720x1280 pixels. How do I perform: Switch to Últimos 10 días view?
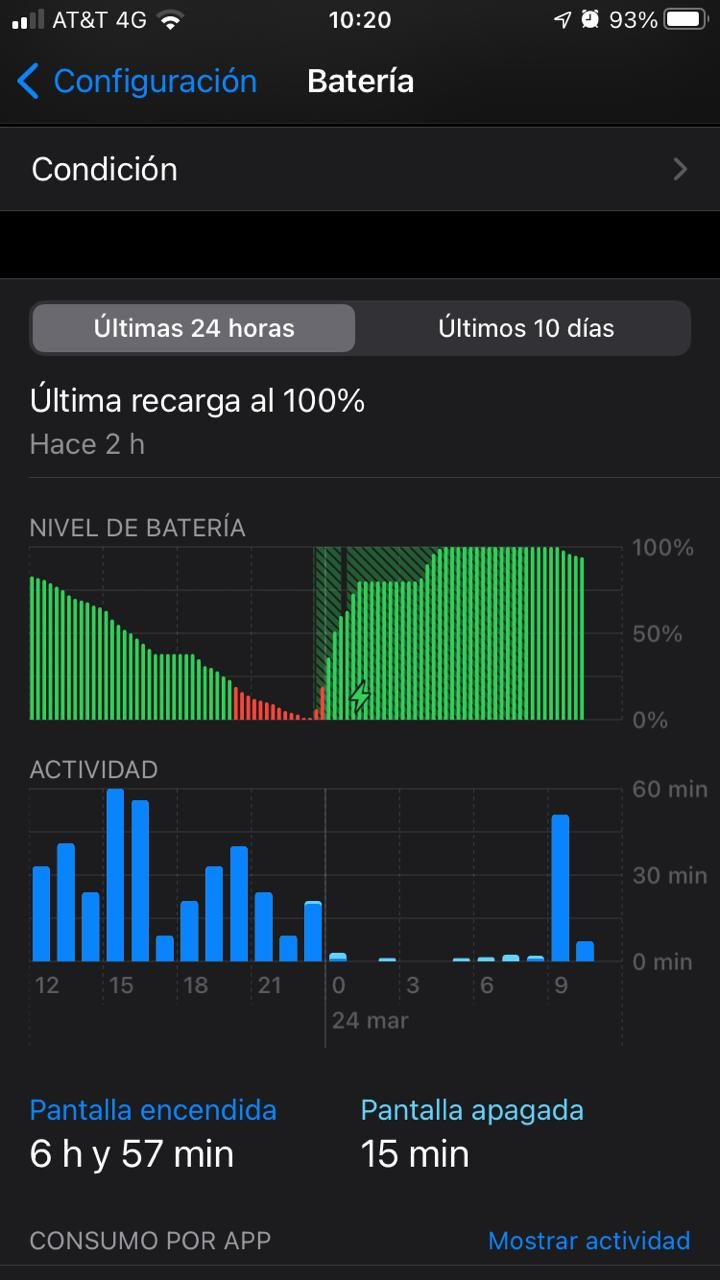tap(526, 328)
